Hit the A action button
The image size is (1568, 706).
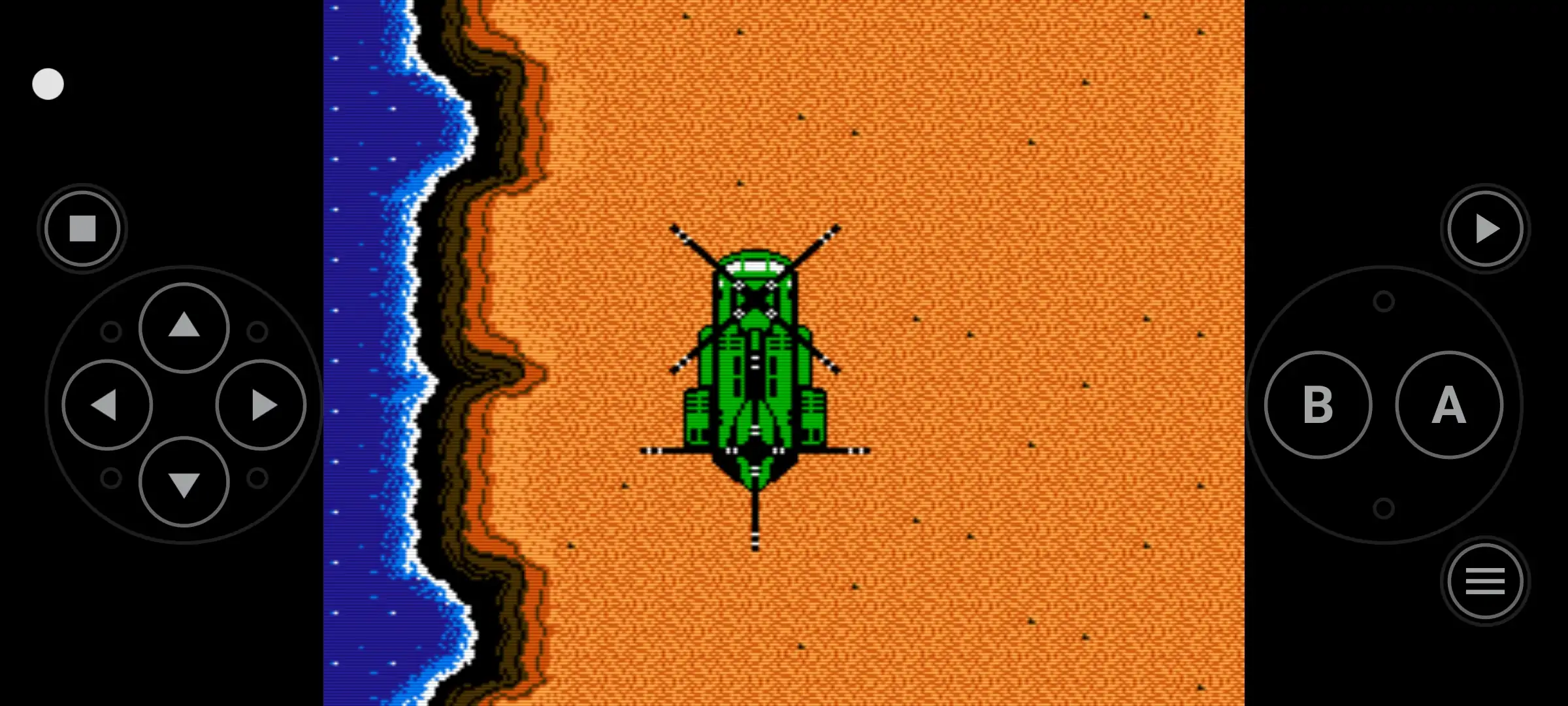[x=1448, y=405]
